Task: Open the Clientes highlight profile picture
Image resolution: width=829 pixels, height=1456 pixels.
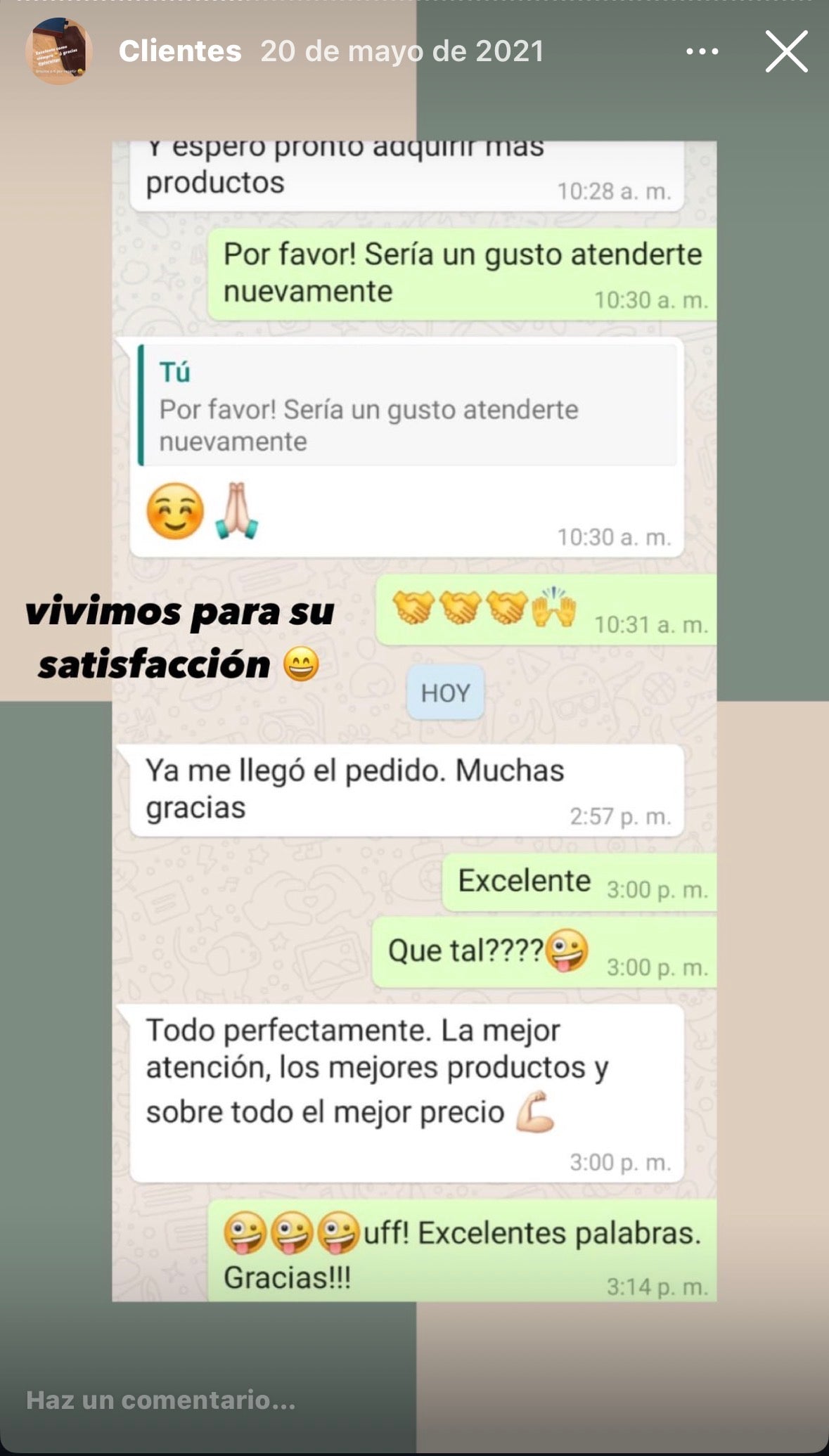Action: click(x=59, y=51)
